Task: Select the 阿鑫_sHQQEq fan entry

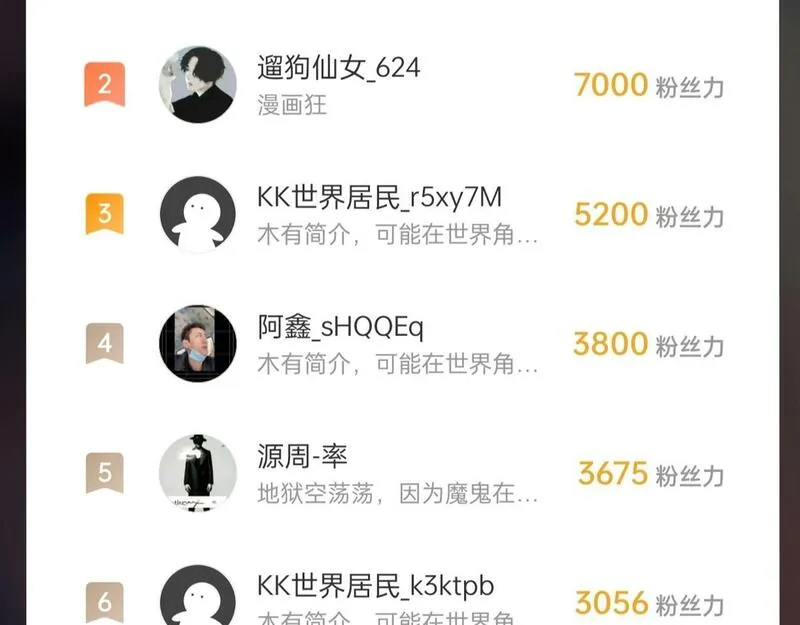Action: click(x=403, y=344)
